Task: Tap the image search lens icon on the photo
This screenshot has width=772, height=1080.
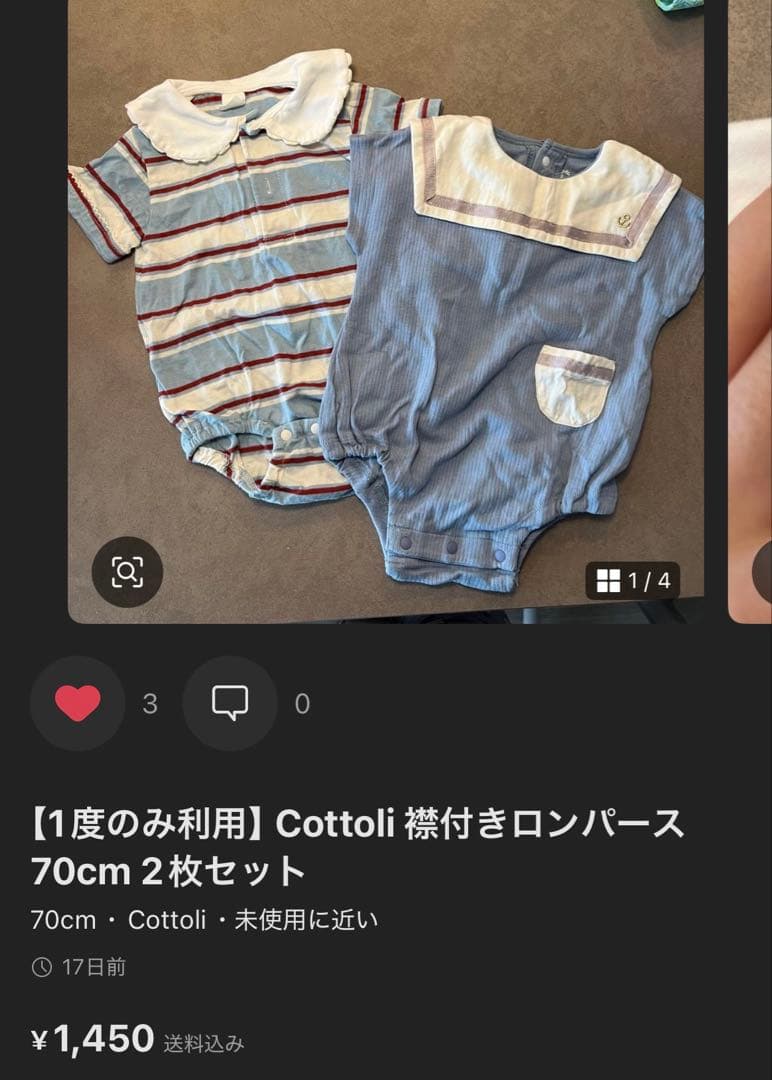Action: coord(129,571)
